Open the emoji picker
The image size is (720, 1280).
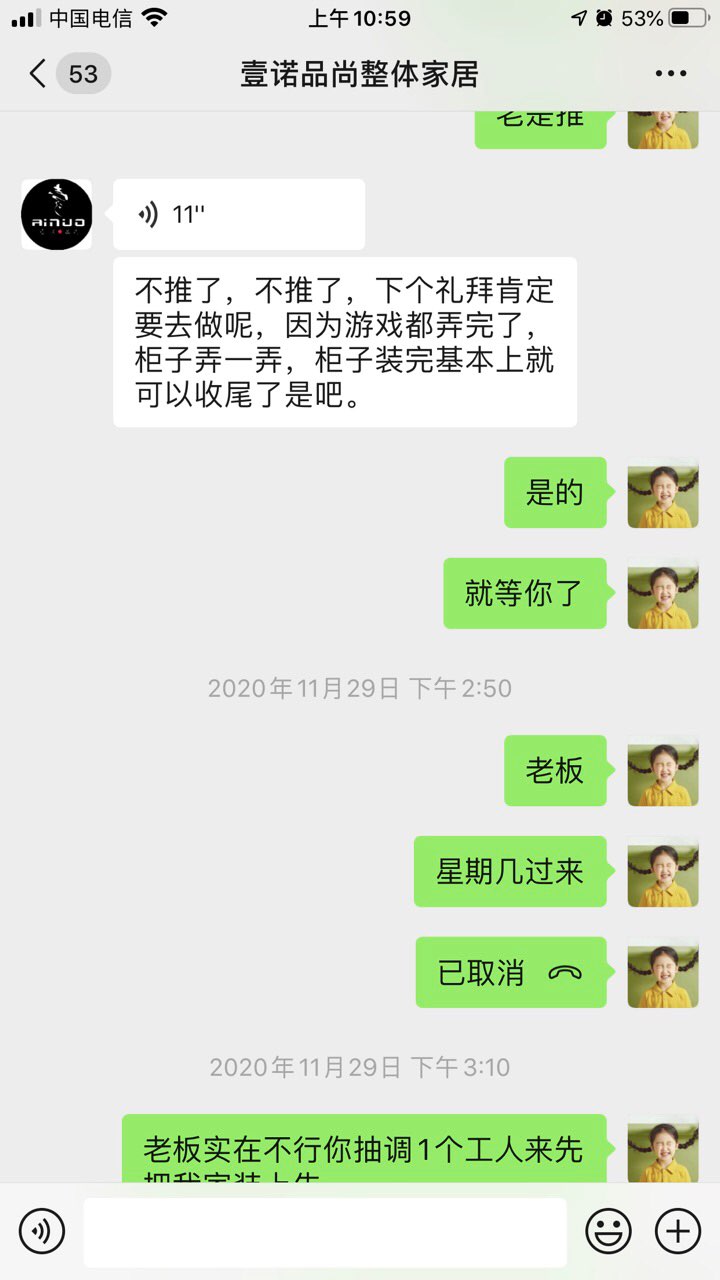[x=608, y=1231]
